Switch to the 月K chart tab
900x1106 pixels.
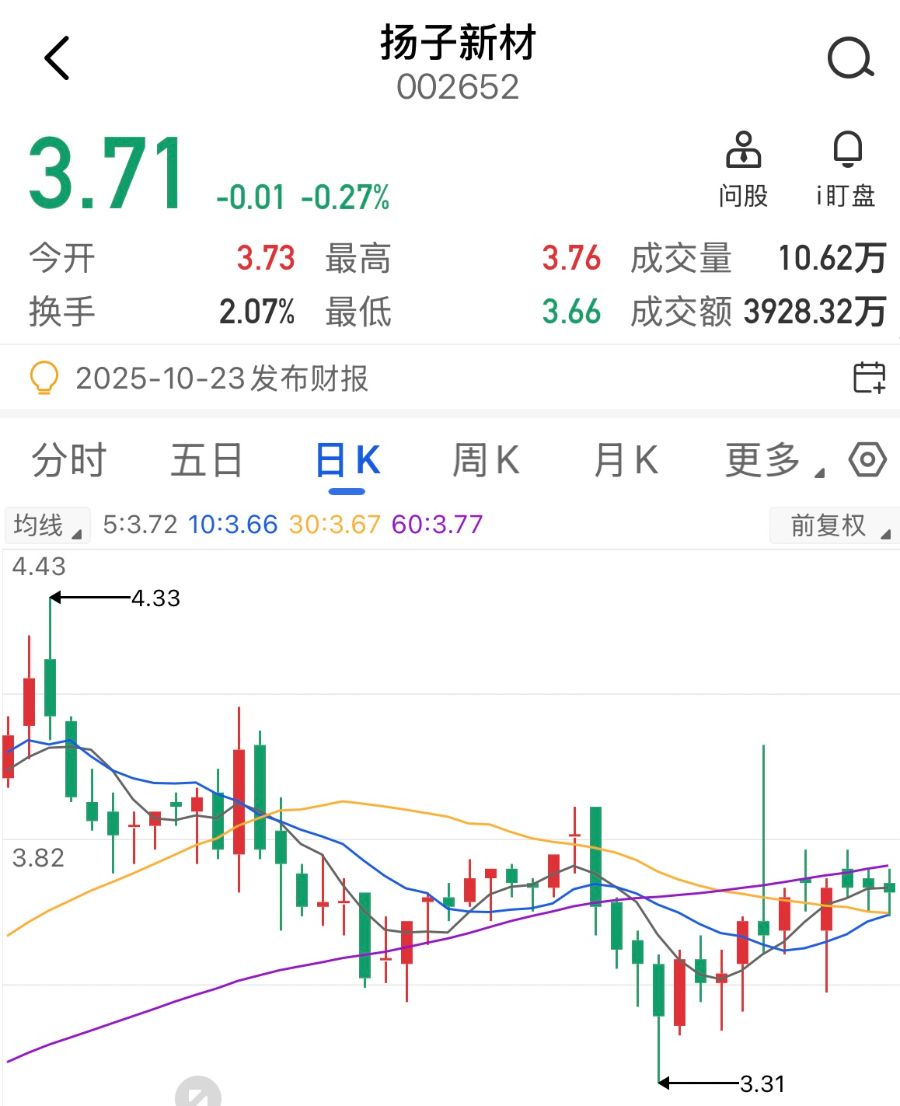point(626,461)
